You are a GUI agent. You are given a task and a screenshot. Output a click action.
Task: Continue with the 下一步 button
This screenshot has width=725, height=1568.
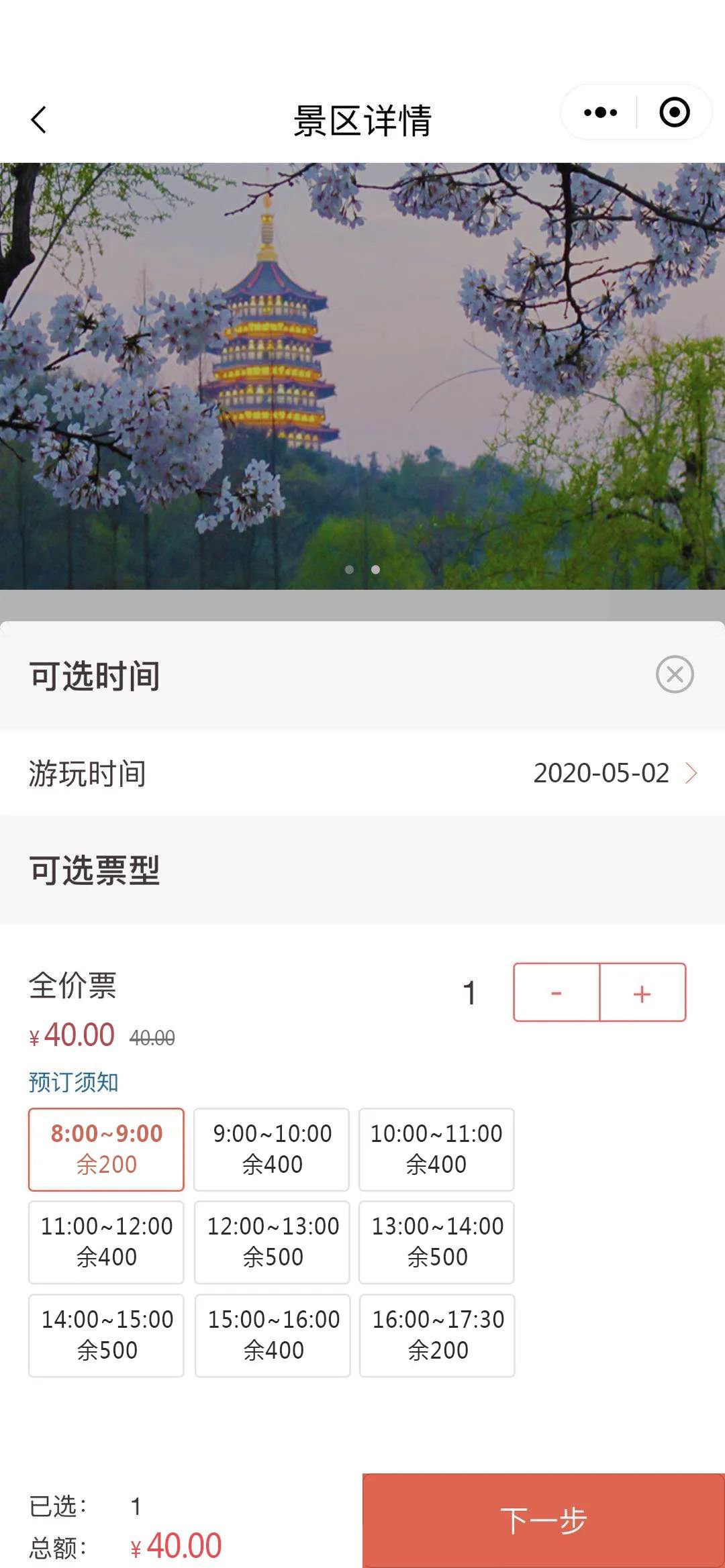[543, 1520]
